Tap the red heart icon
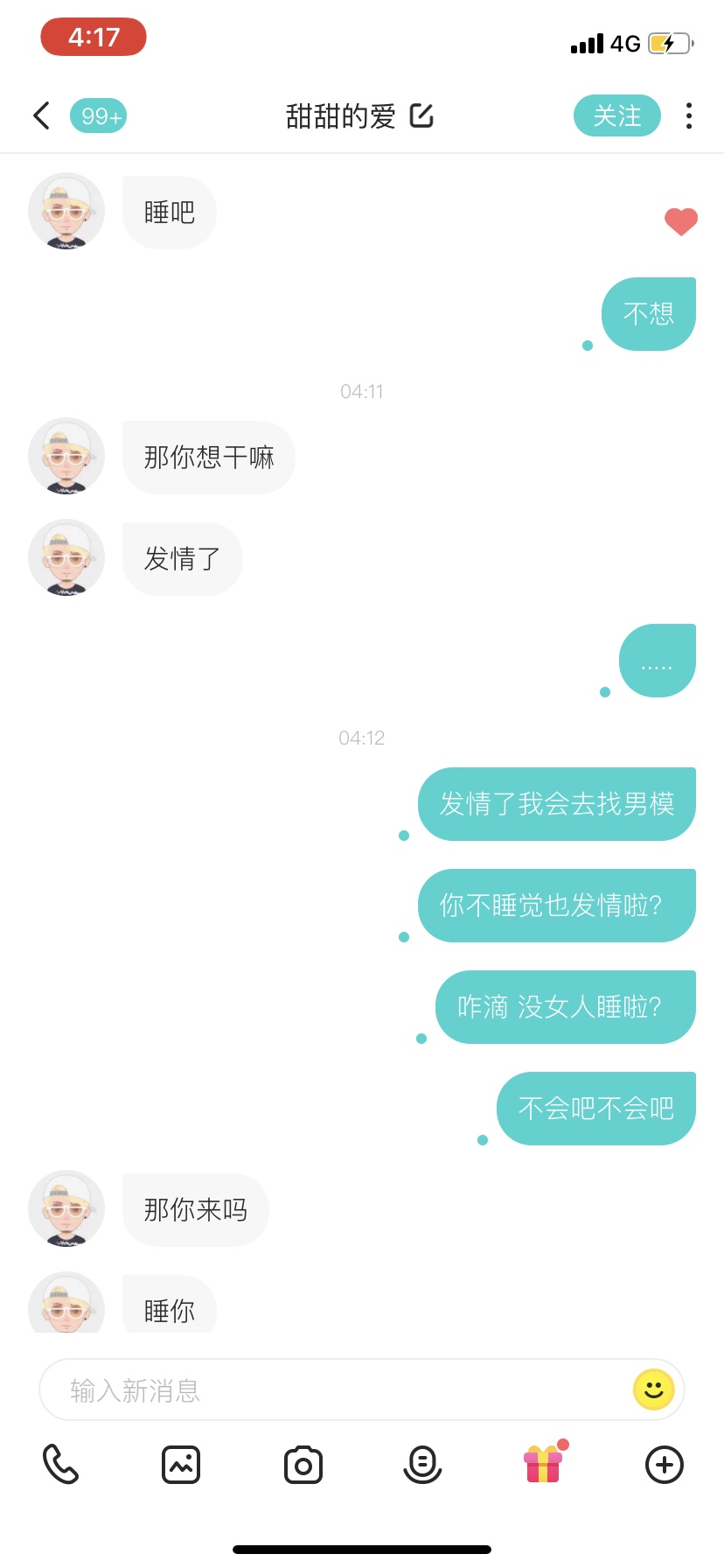The height and width of the screenshot is (1568, 724). point(680,221)
